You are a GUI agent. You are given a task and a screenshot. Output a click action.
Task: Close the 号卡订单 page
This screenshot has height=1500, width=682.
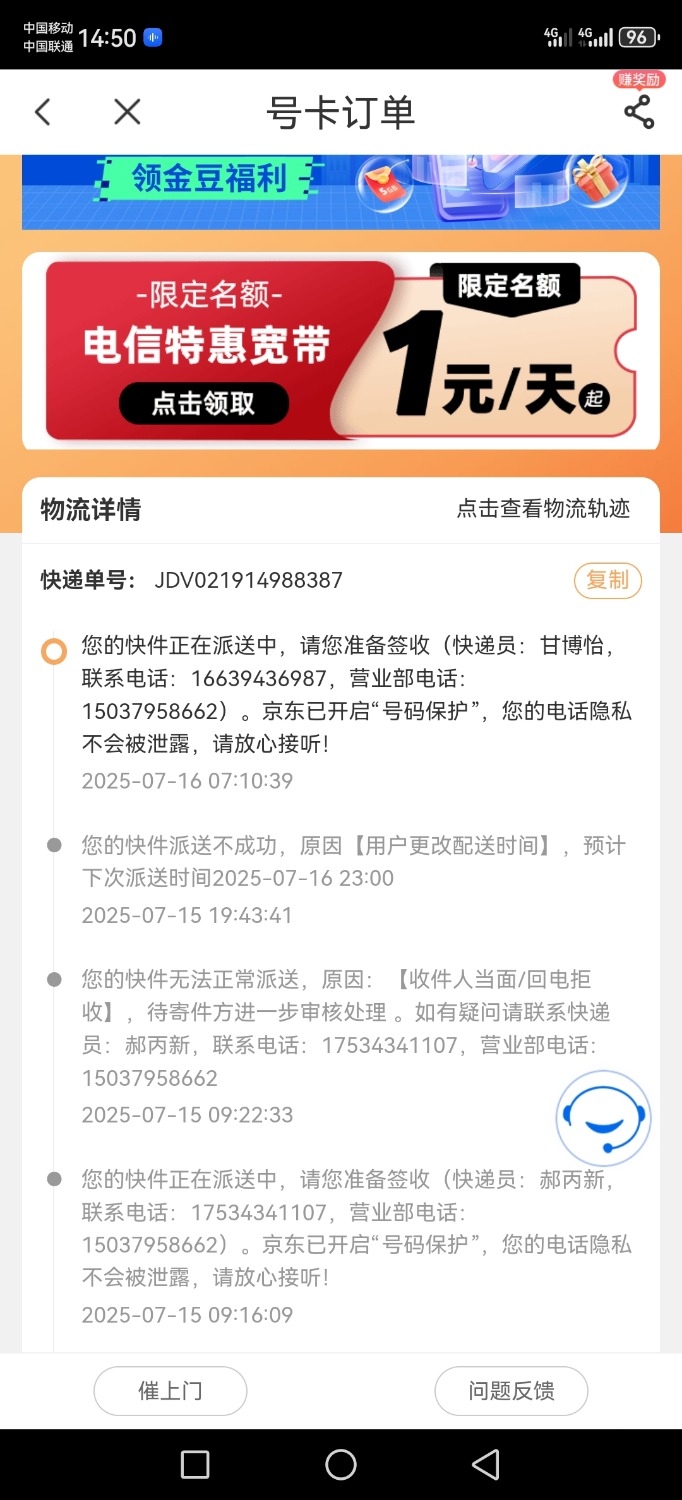pos(127,112)
